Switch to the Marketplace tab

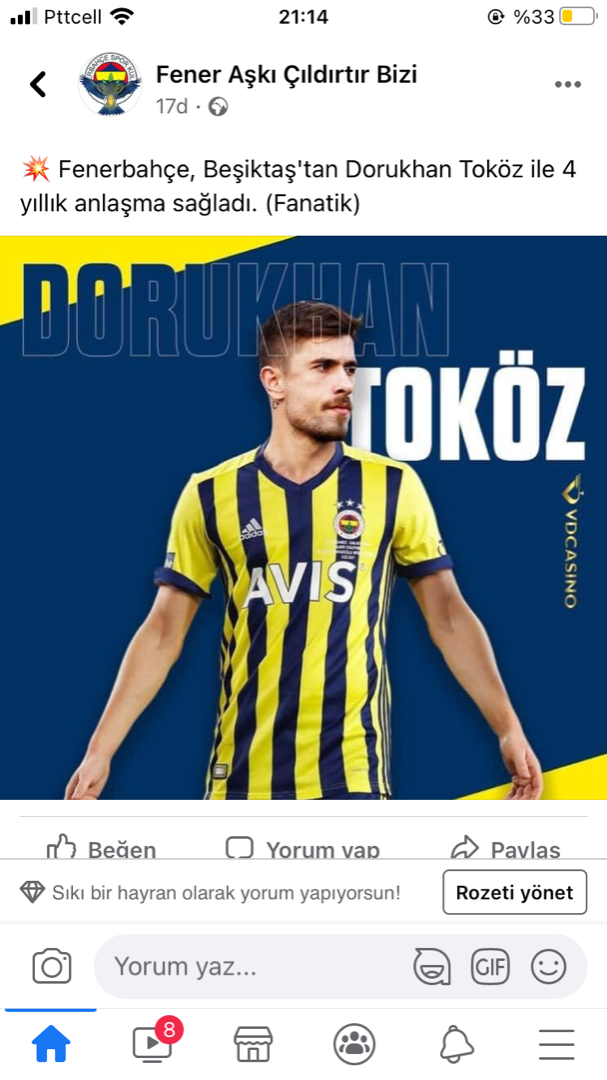pos(253,1044)
